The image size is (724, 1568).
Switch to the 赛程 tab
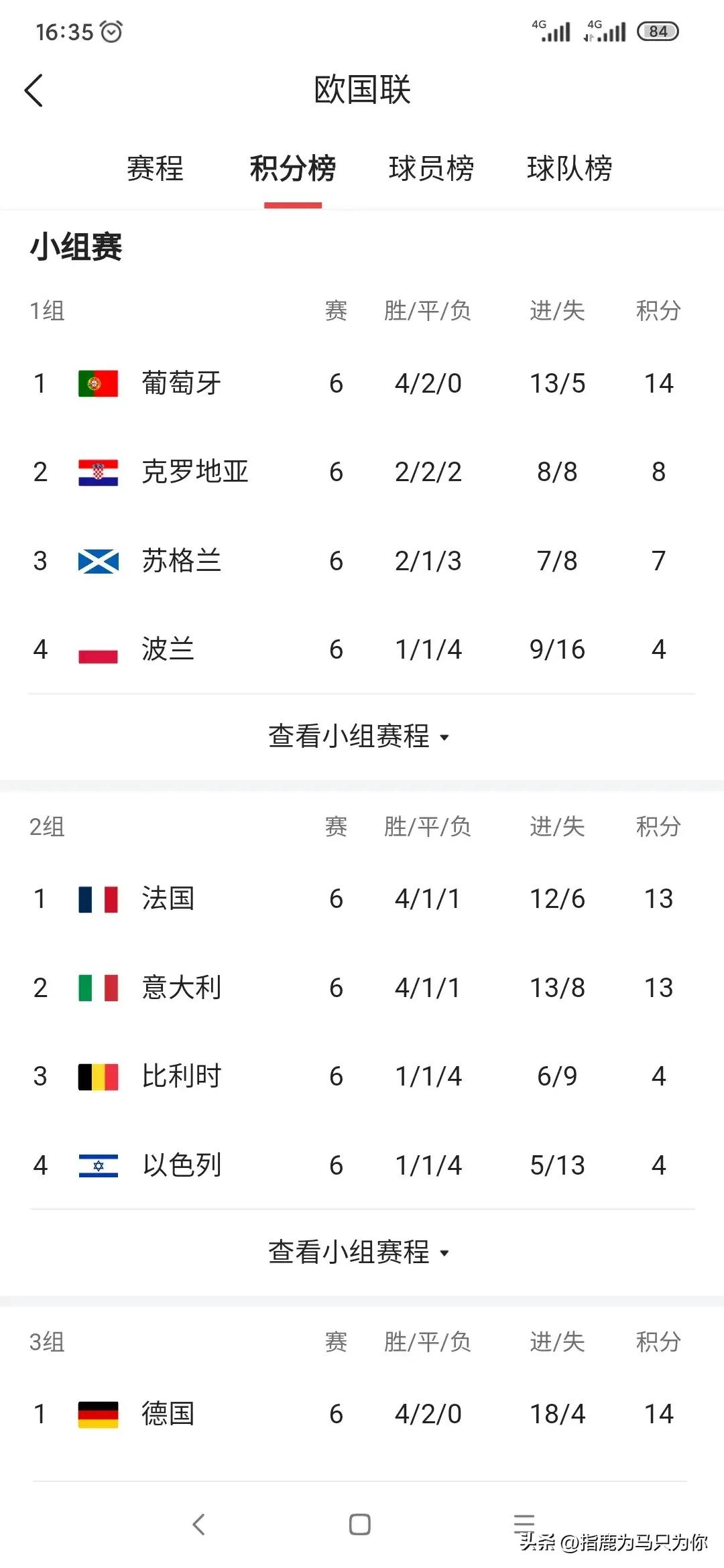155,168
